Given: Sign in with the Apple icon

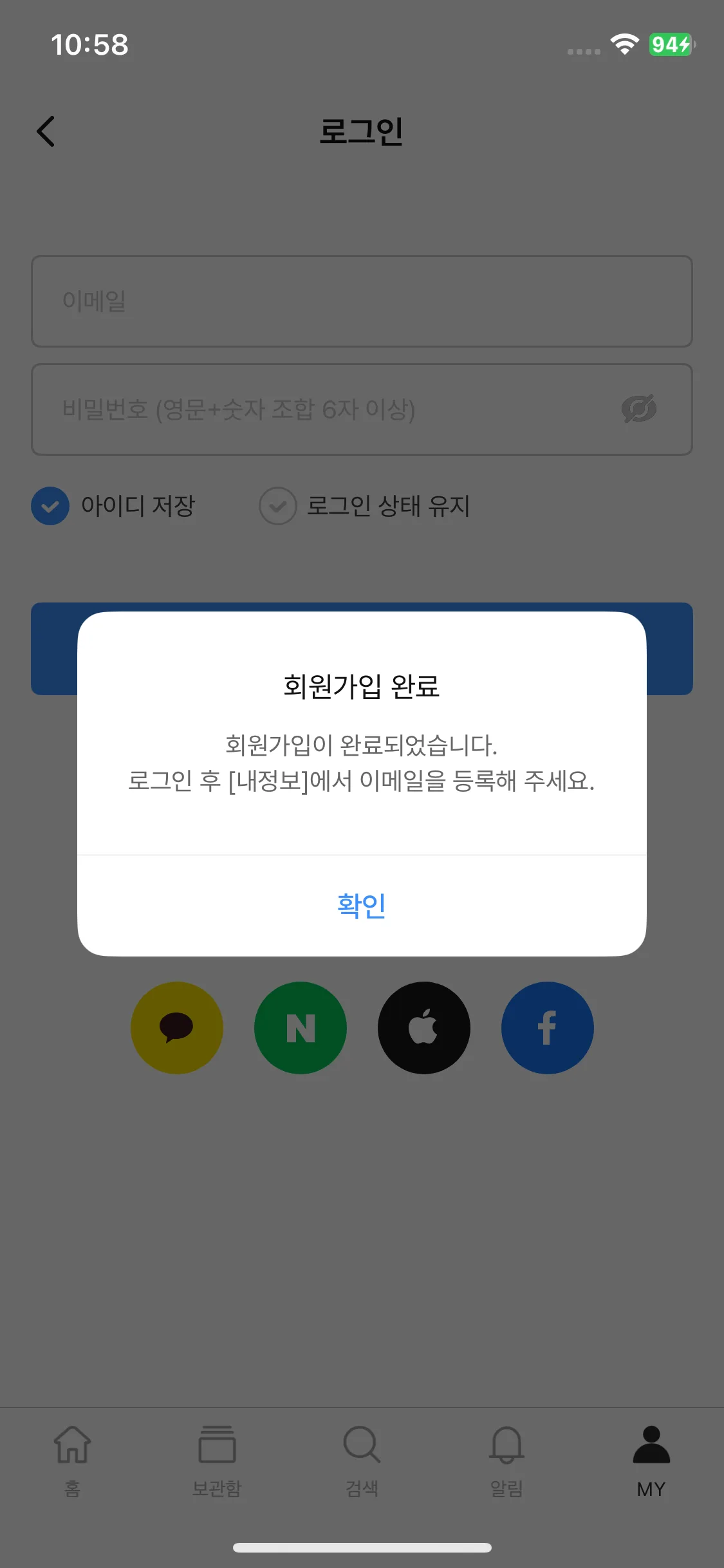Looking at the screenshot, I should (424, 1028).
